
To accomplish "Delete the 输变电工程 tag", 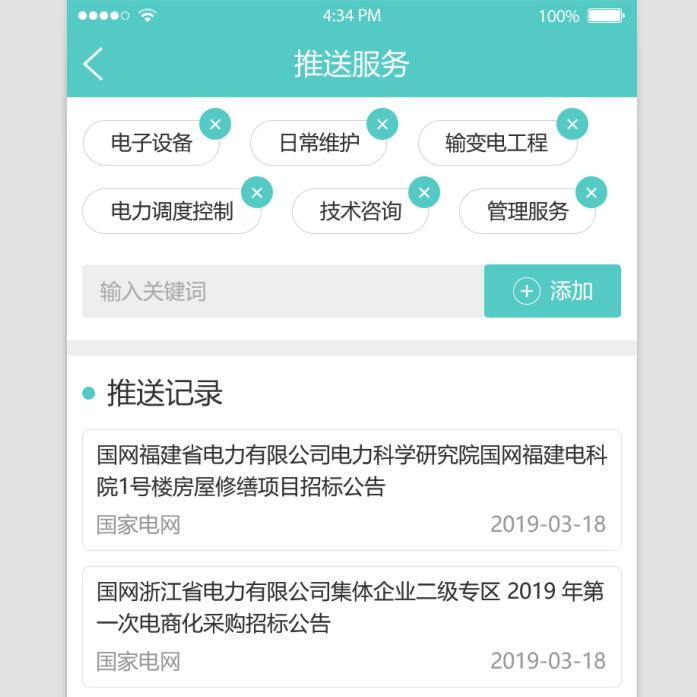I will pyautogui.click(x=572, y=124).
